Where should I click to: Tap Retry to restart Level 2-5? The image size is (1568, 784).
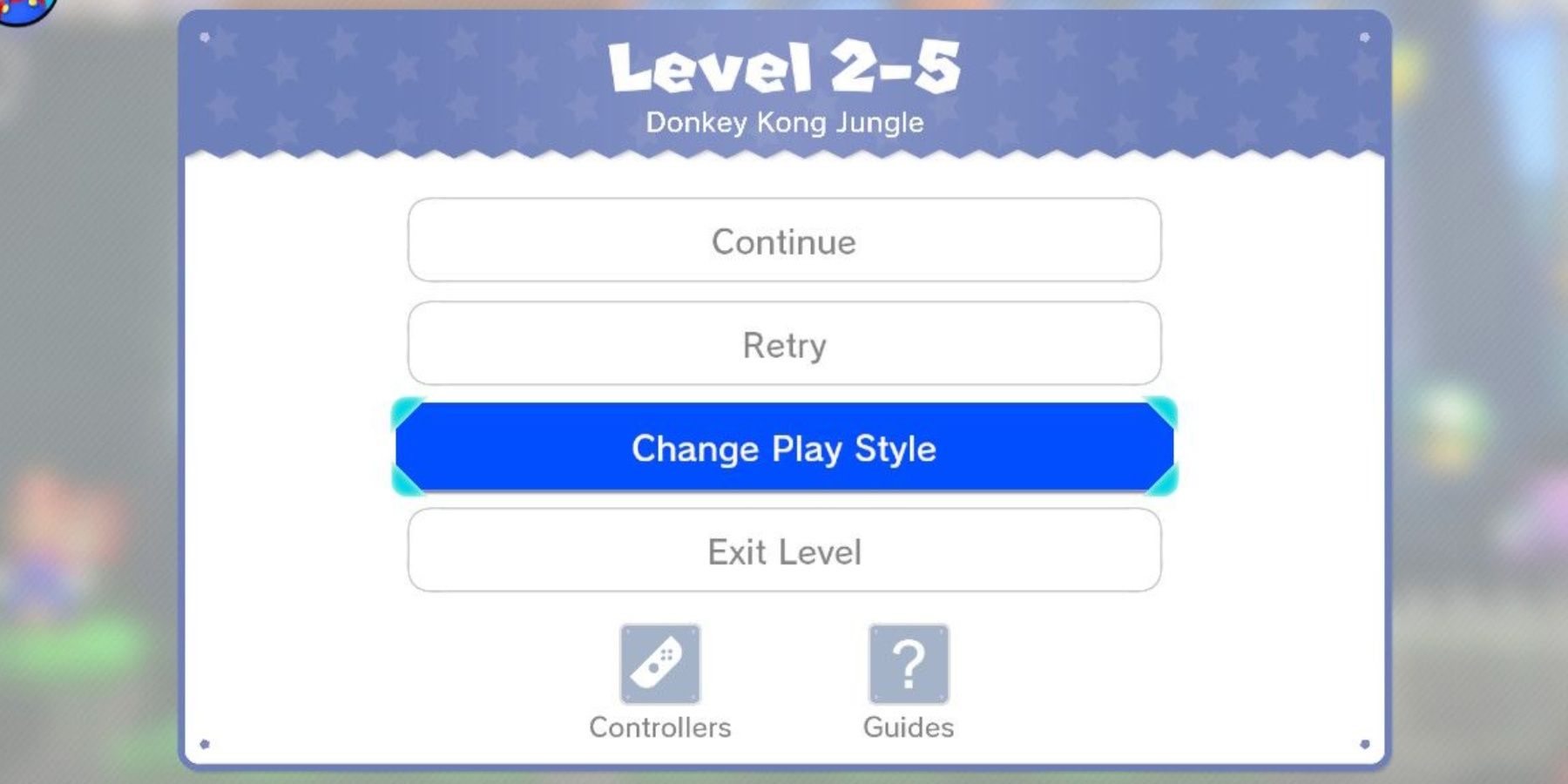pos(784,344)
